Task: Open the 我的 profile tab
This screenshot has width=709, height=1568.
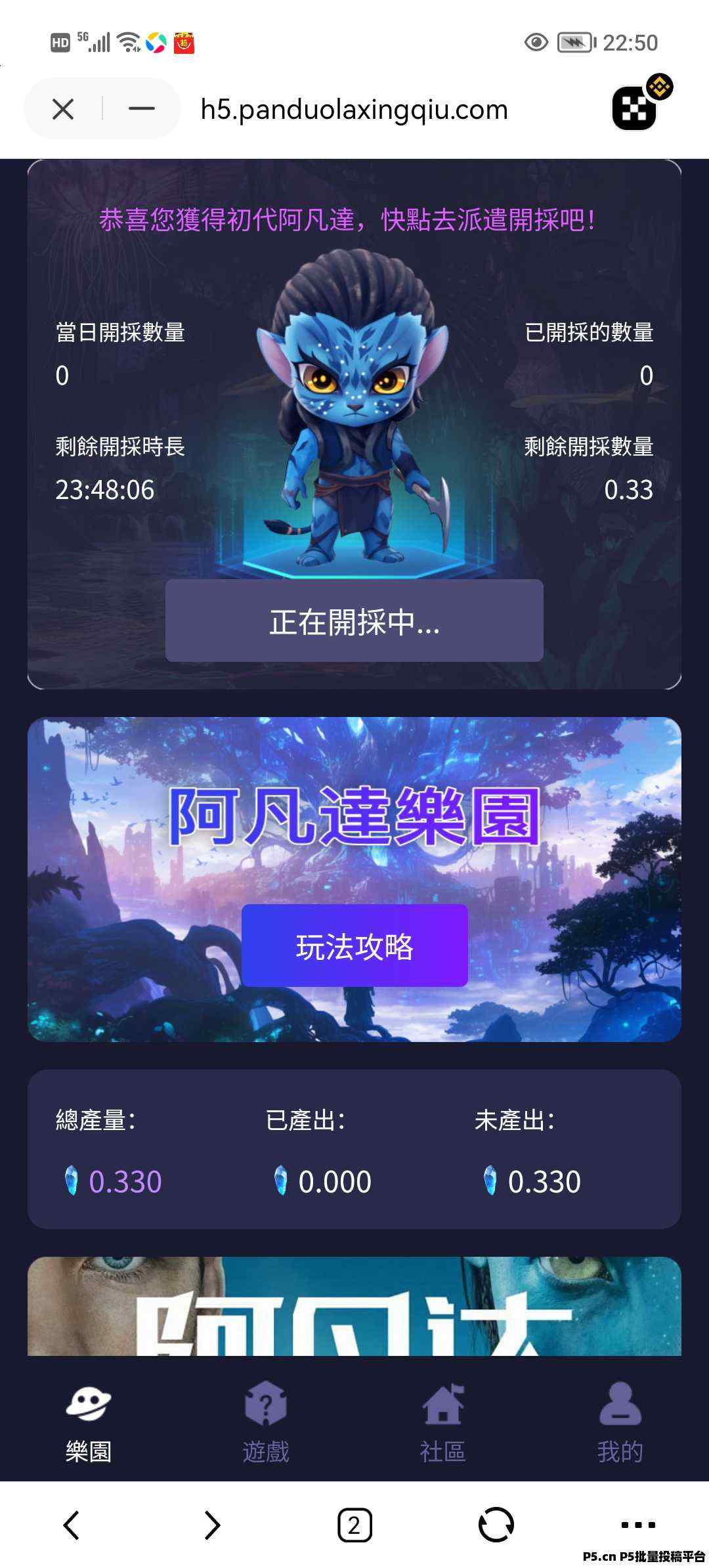Action: click(620, 1422)
